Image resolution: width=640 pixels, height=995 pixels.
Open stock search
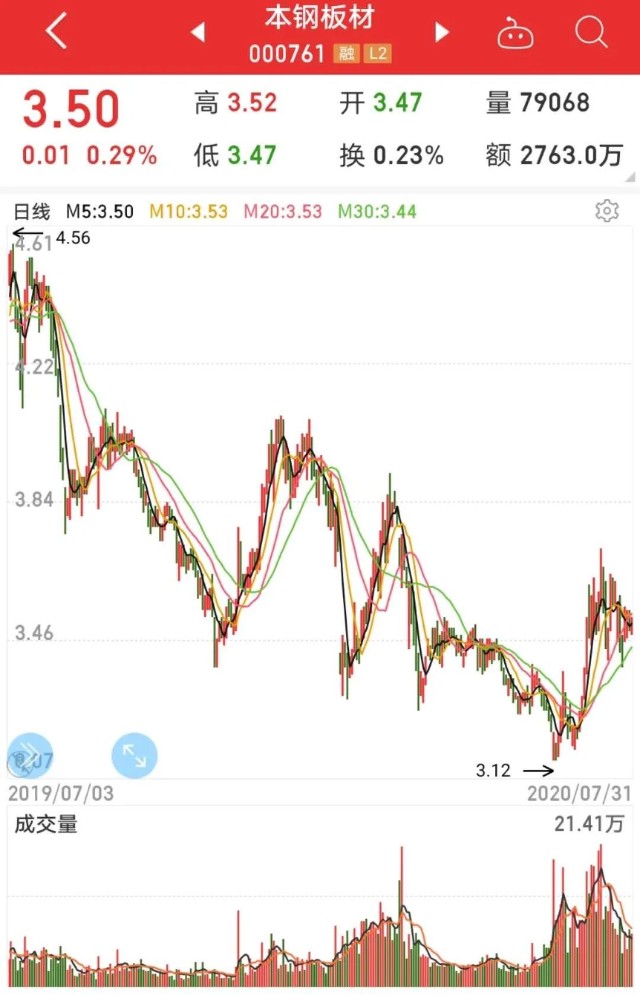tap(591, 32)
